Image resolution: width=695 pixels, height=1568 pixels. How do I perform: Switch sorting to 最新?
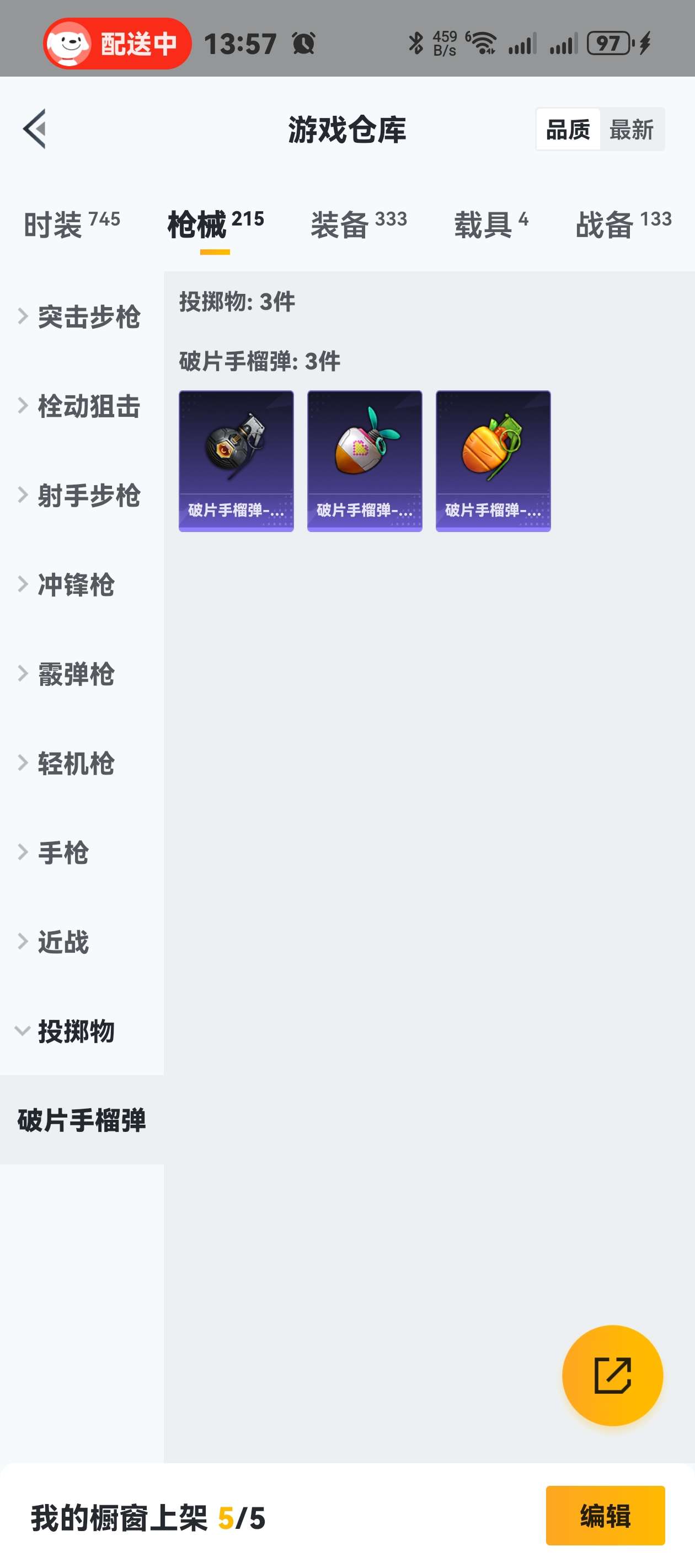[x=632, y=128]
